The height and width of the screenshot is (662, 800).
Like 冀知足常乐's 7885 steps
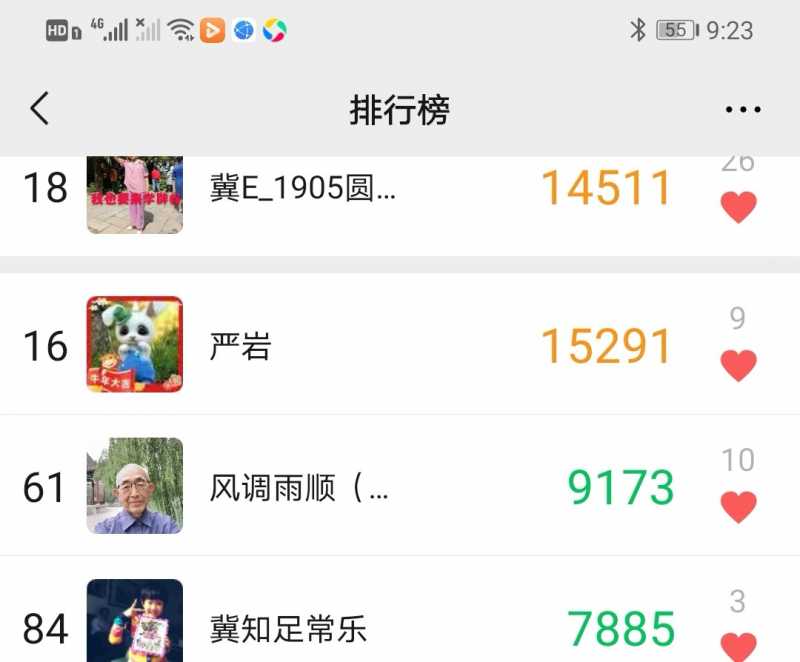pyautogui.click(x=738, y=645)
